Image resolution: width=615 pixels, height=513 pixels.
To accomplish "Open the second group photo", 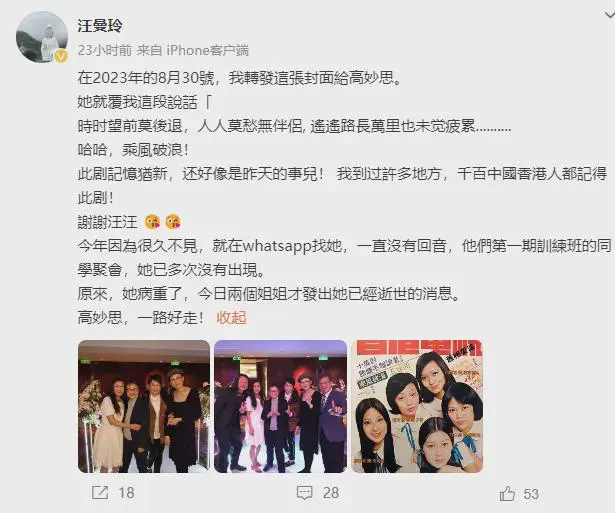I will [280, 406].
